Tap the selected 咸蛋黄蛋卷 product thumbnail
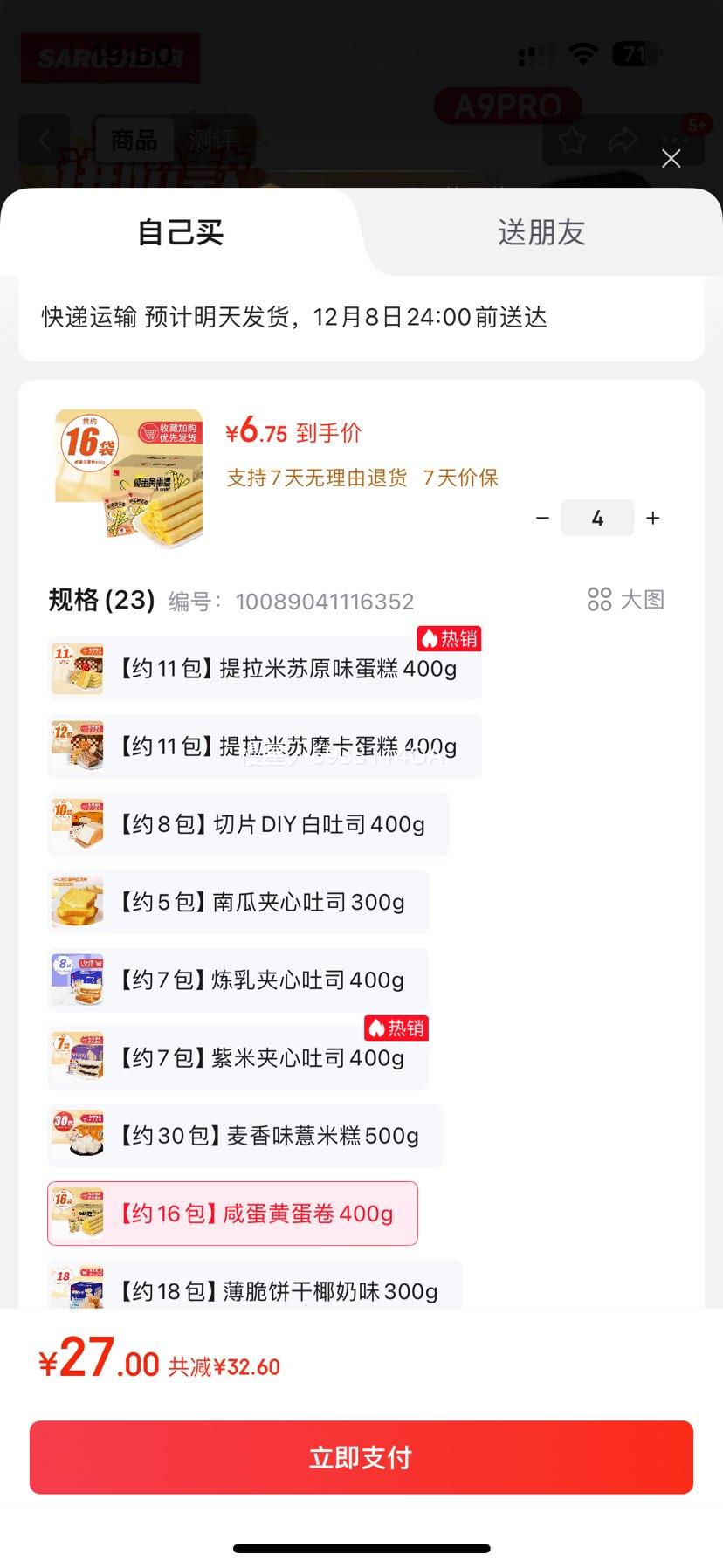Screen dimensions: 723x1568 point(77,1213)
